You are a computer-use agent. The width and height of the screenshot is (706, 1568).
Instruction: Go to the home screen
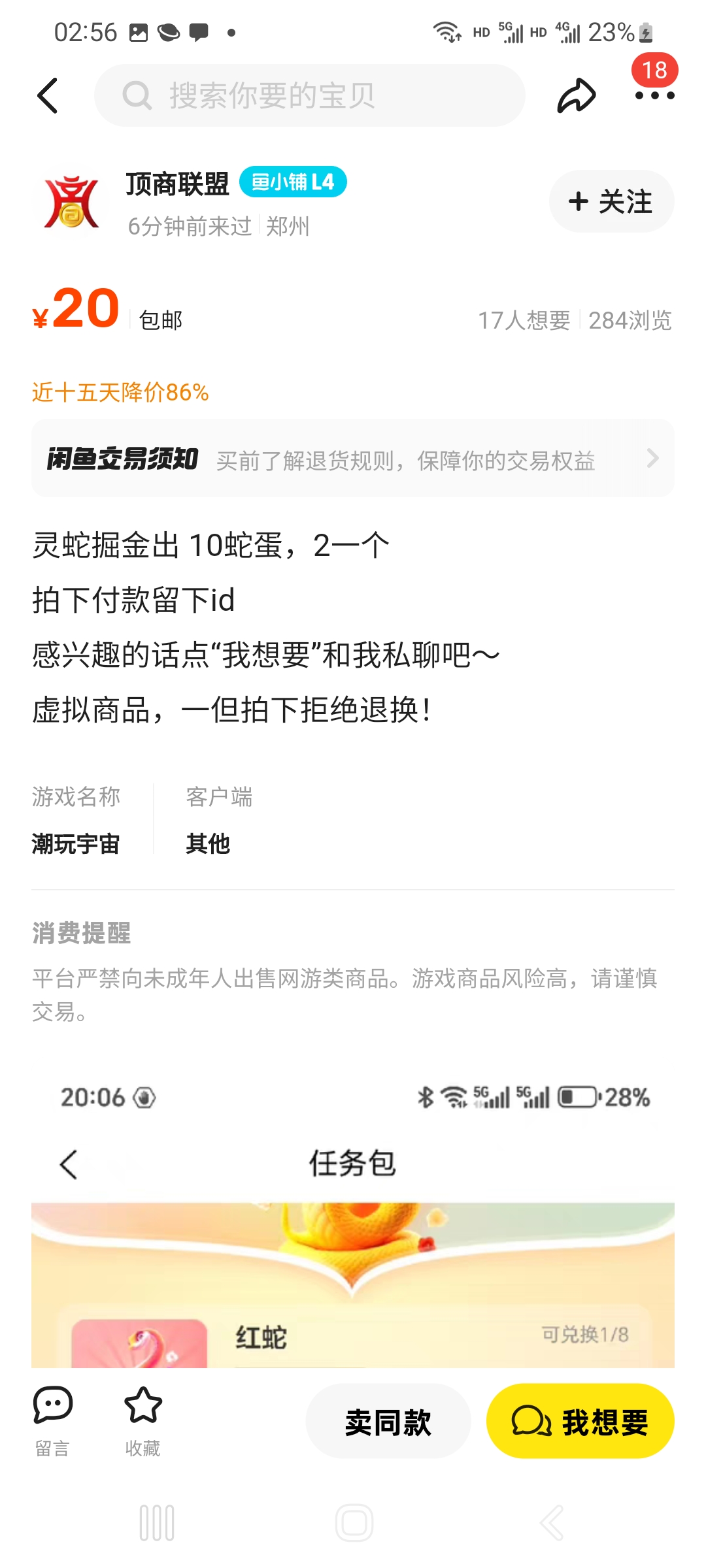(x=354, y=1523)
